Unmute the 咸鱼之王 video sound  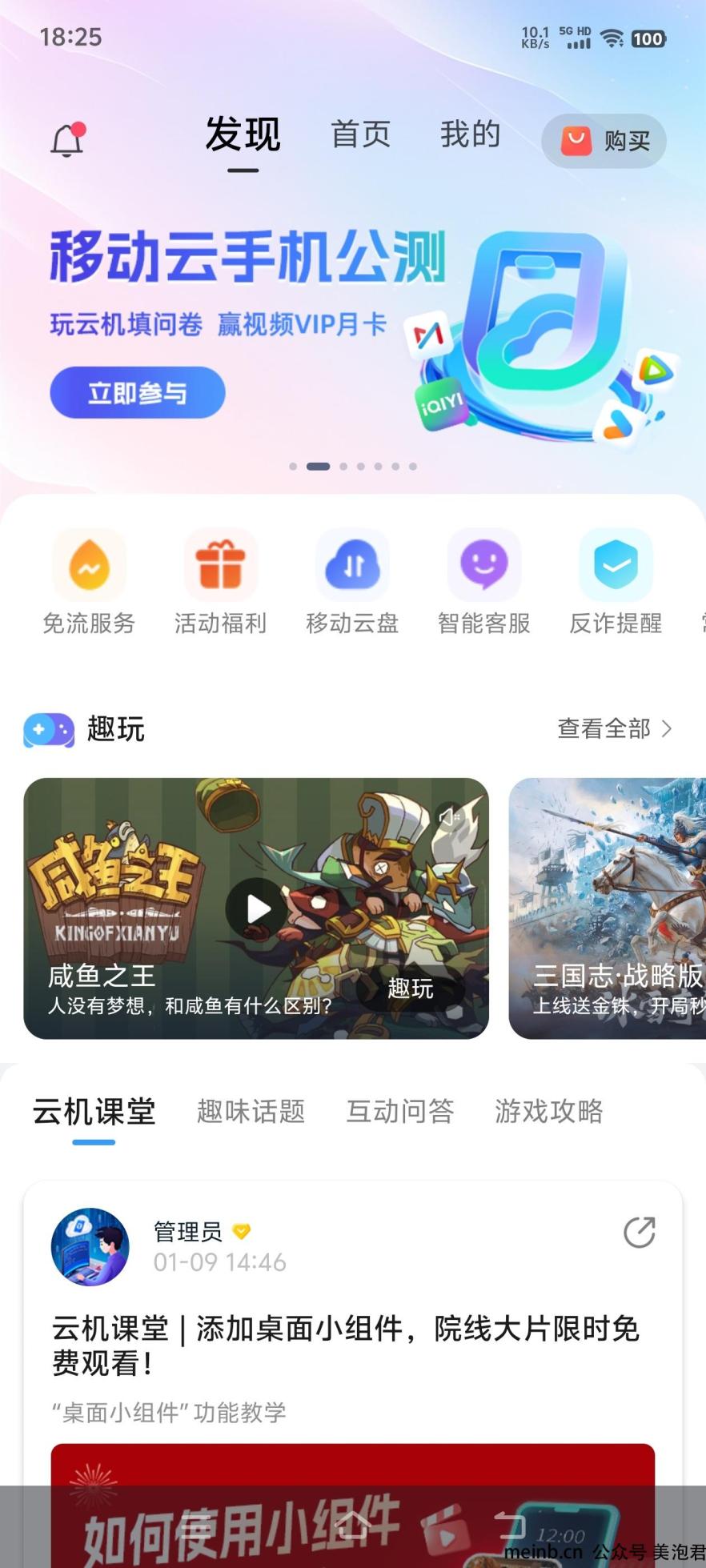click(450, 816)
